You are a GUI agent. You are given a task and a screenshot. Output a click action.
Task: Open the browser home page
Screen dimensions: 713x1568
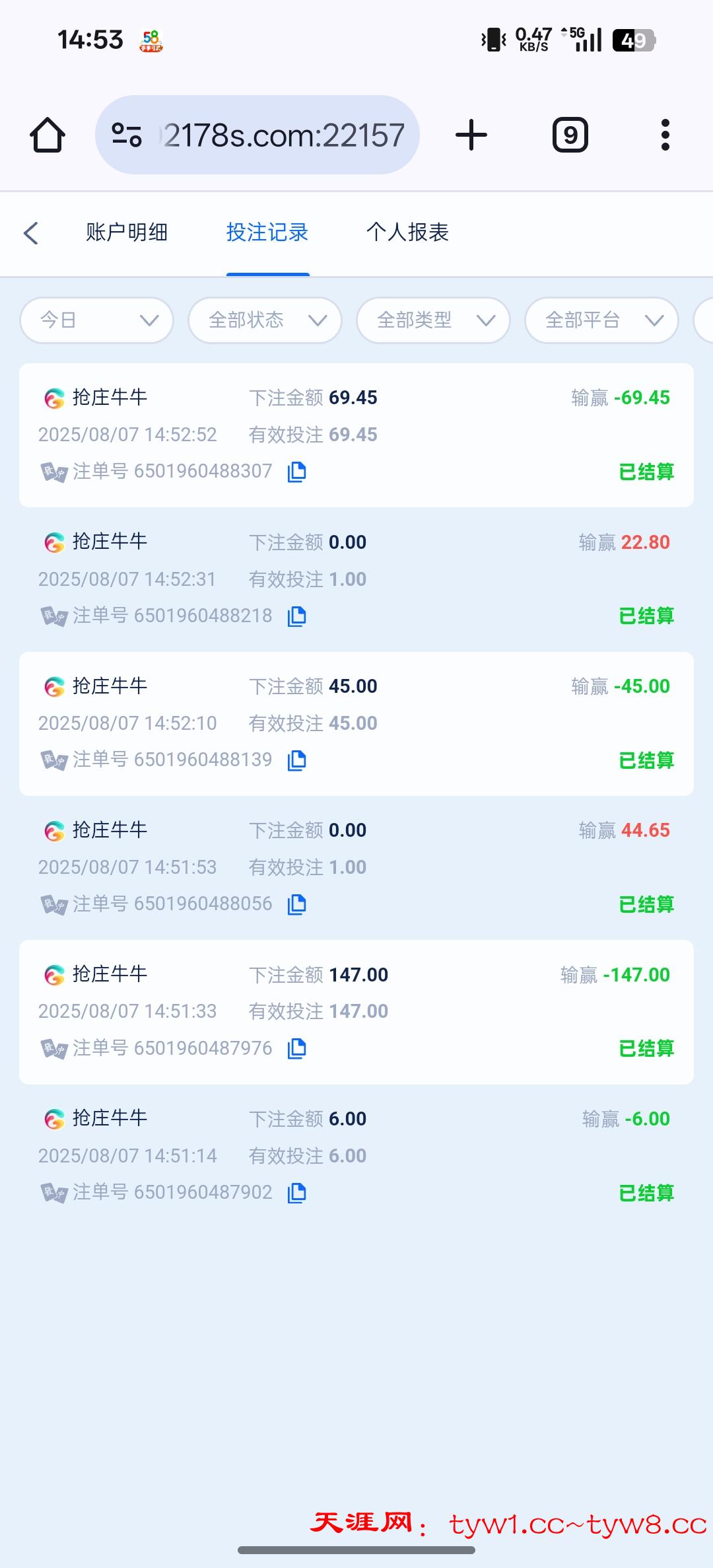48,135
